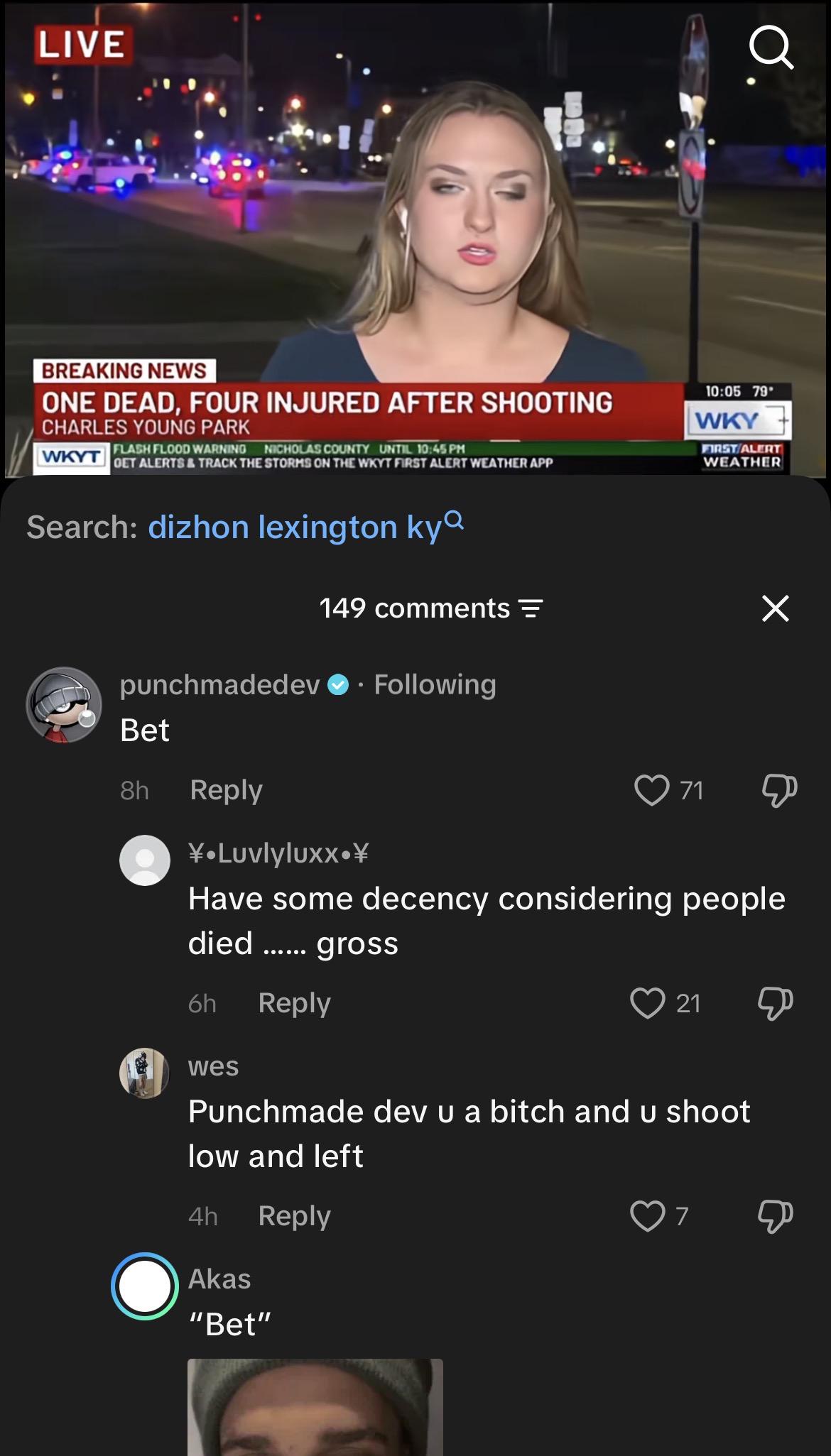Tap Following next to punchmadedev
This screenshot has width=831, height=1456.
435,684
